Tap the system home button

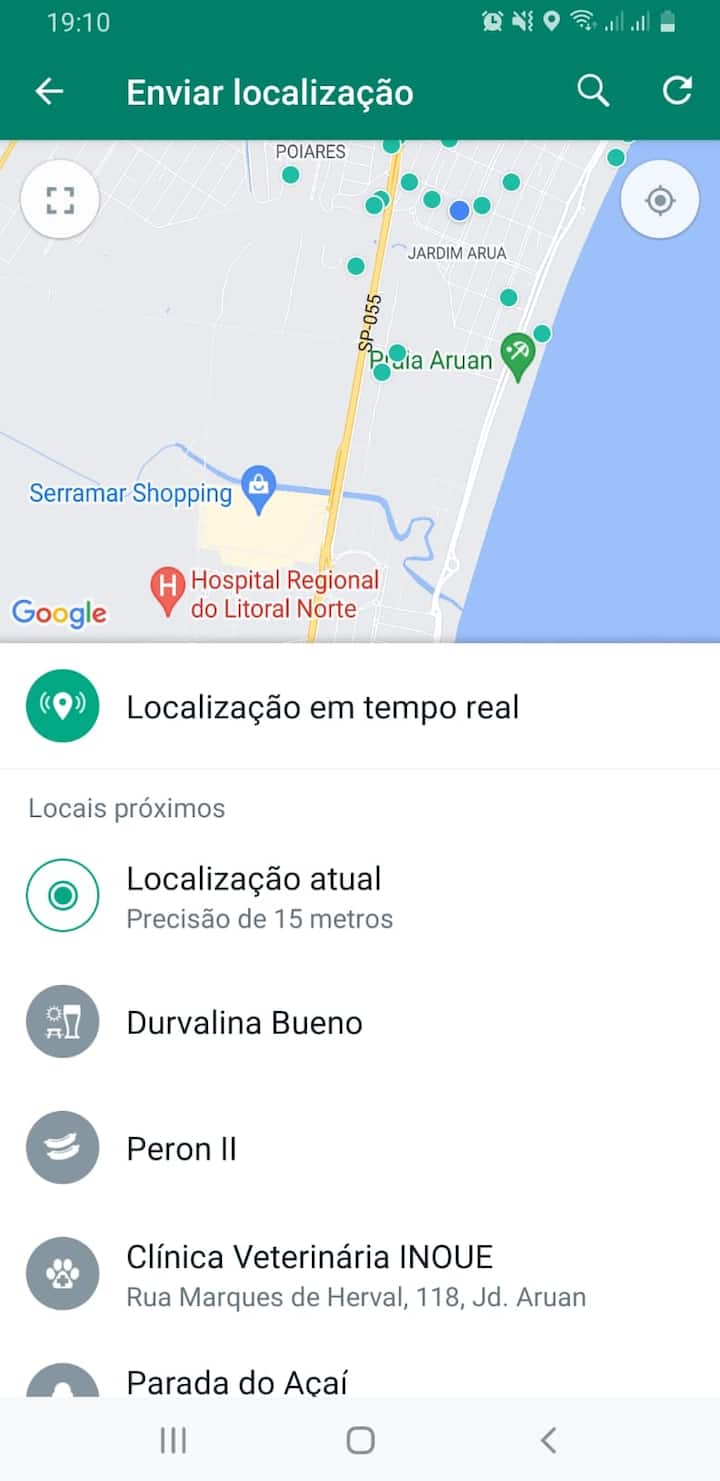tap(360, 1440)
